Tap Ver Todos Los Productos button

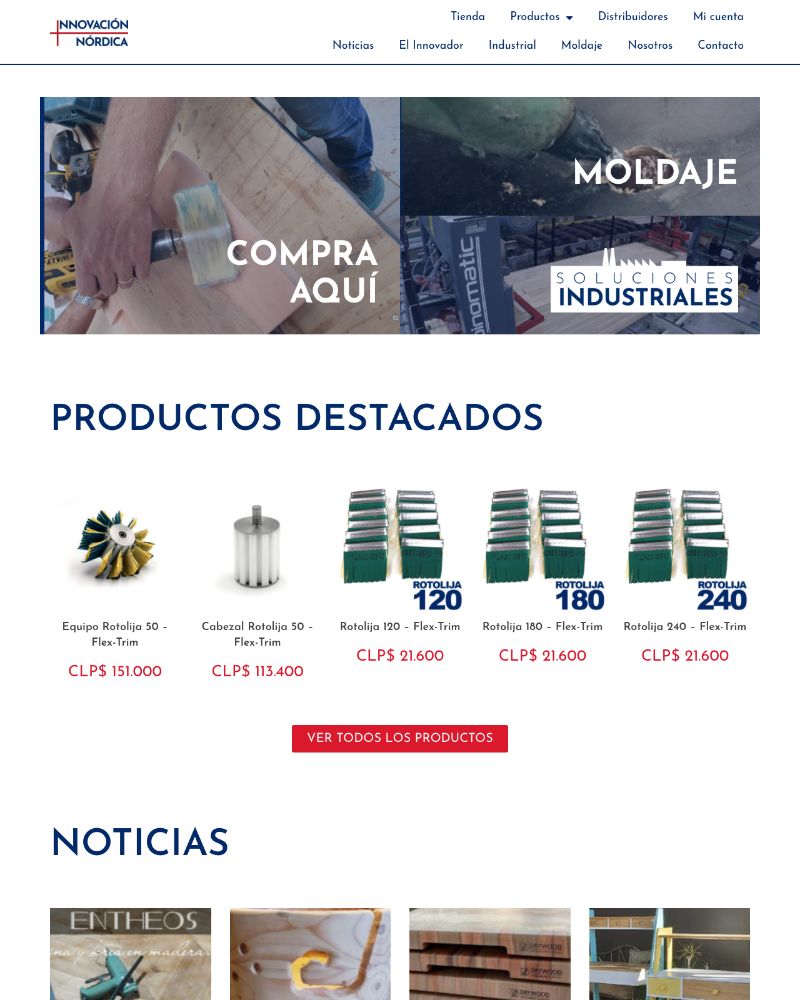click(400, 738)
